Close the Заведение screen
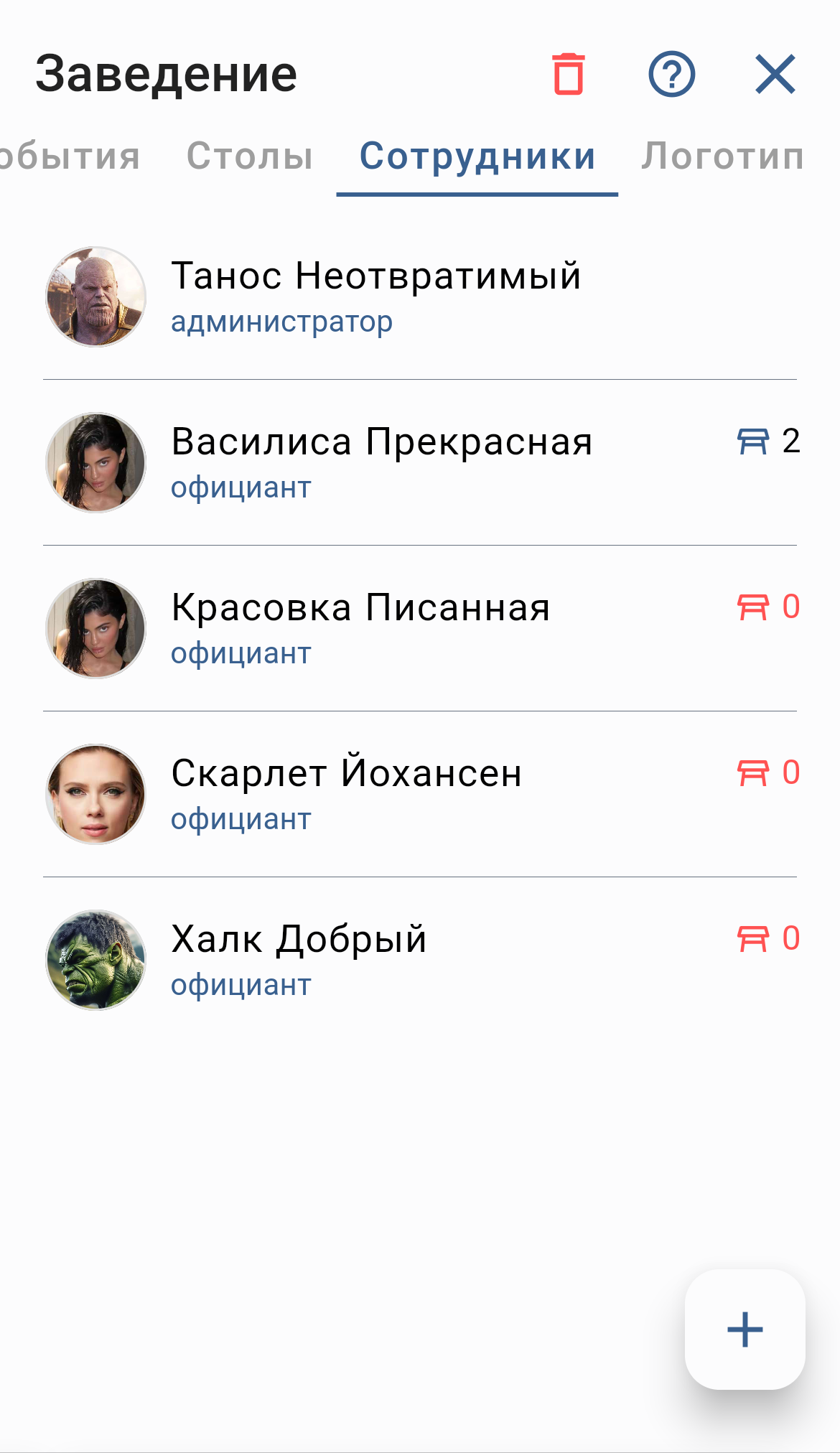Image resolution: width=840 pixels, height=1453 pixels. pos(775,74)
